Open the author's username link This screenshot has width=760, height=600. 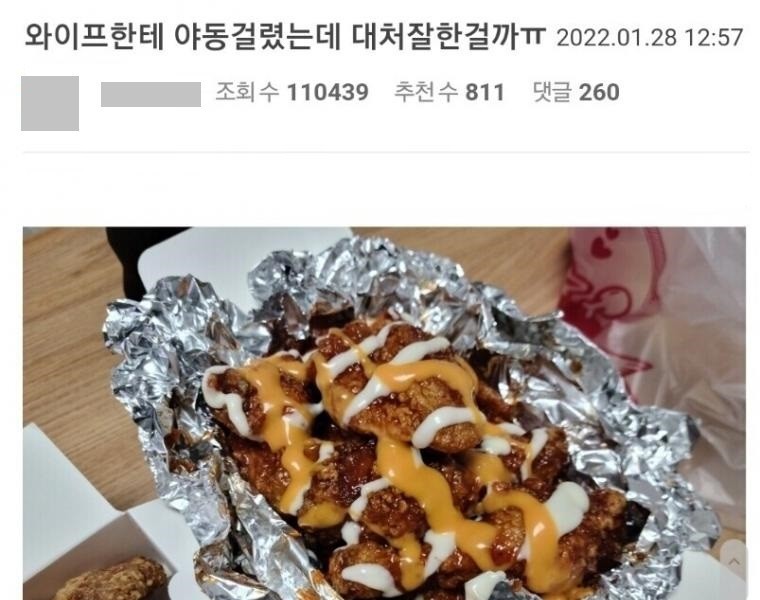[x=151, y=94]
